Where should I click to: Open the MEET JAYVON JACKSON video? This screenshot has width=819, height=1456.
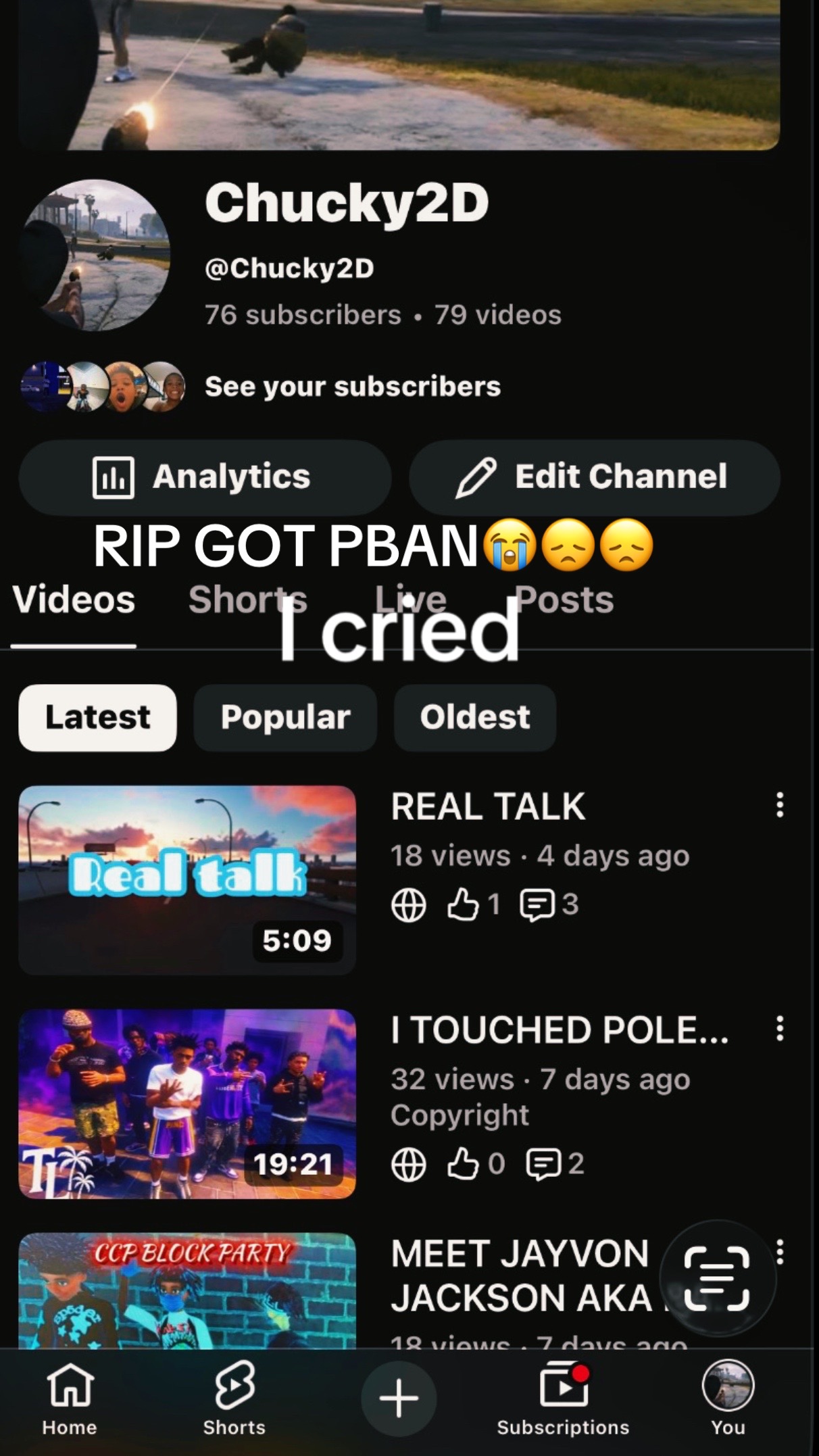tap(187, 1290)
